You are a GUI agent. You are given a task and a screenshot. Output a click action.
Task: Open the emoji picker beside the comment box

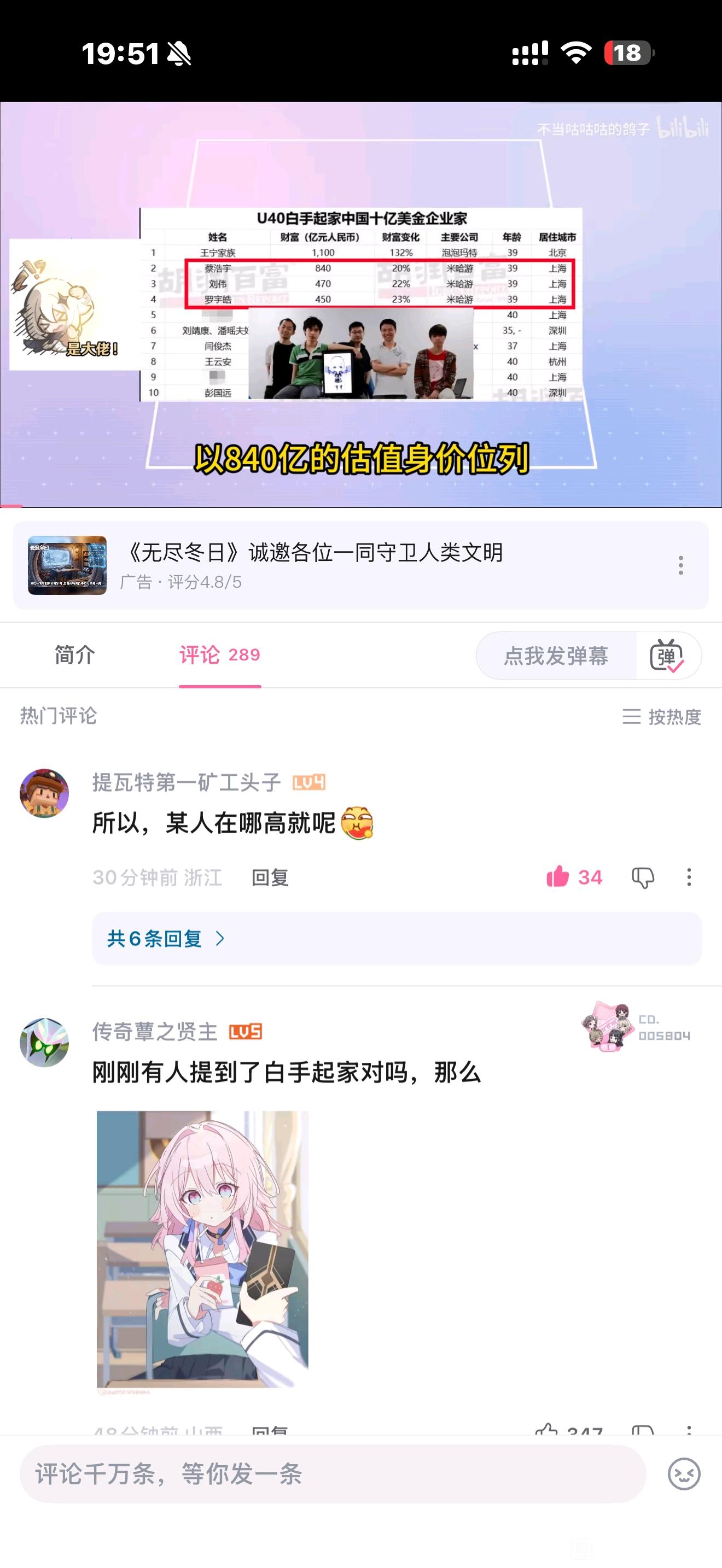pos(684,1473)
